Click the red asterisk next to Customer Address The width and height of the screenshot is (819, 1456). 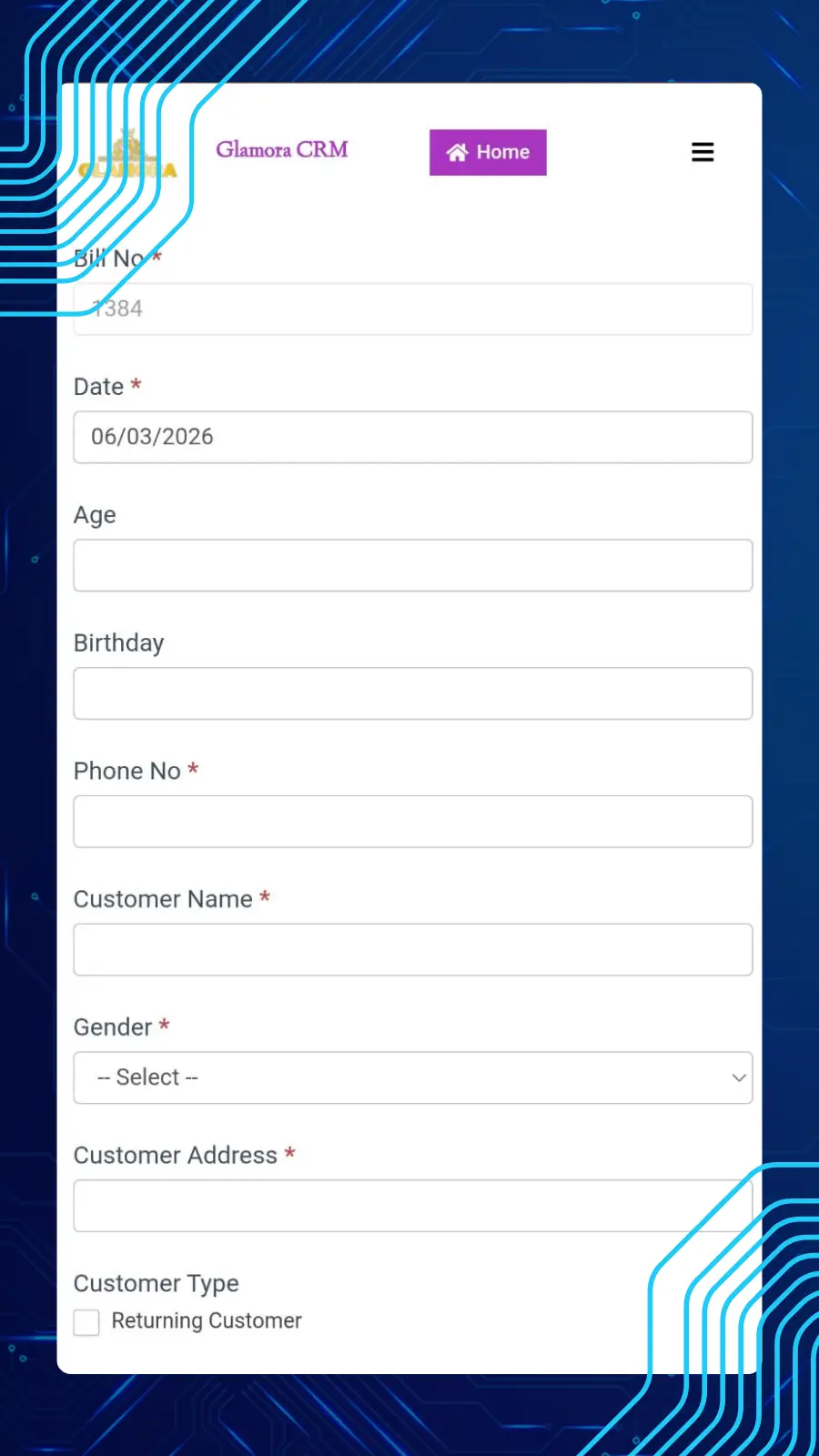pyautogui.click(x=289, y=1153)
